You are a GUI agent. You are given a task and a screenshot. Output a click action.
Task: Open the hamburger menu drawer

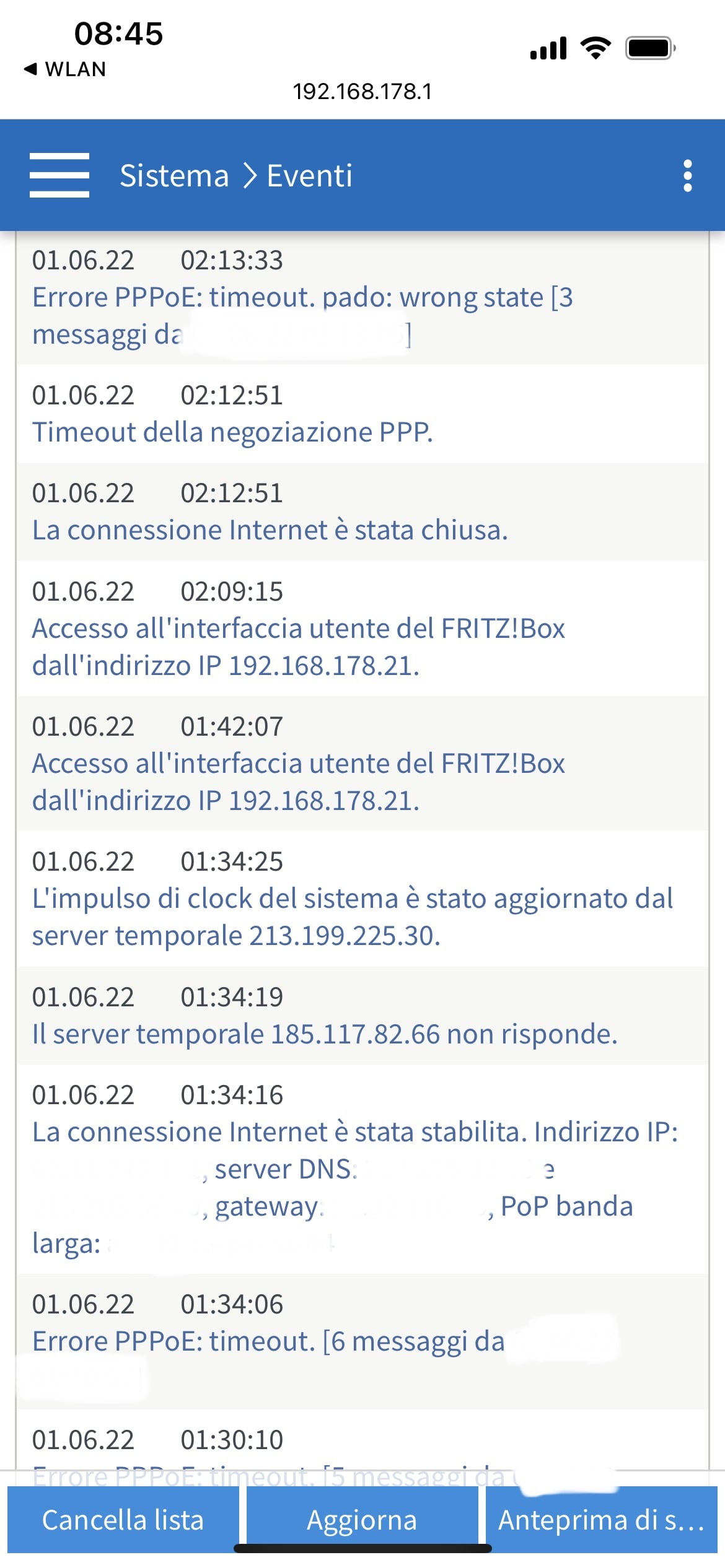(x=59, y=175)
